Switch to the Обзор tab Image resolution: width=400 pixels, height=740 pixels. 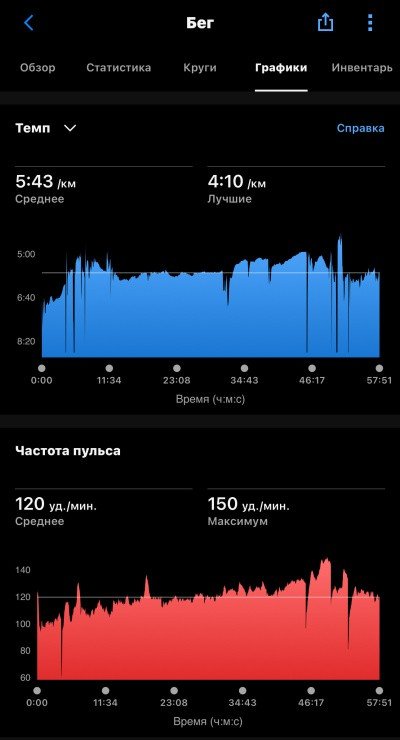pos(38,67)
